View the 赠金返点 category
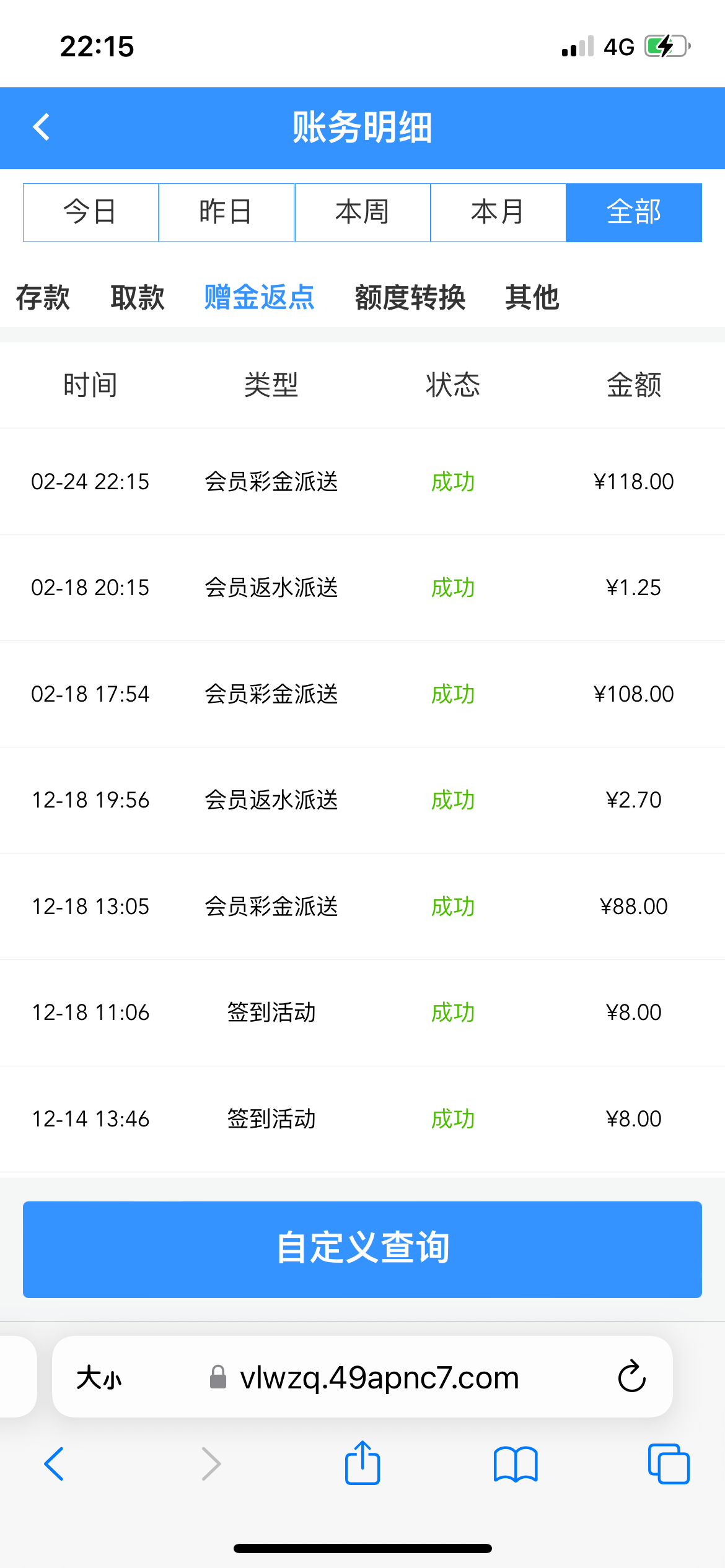Image resolution: width=725 pixels, height=1568 pixels. point(260,298)
